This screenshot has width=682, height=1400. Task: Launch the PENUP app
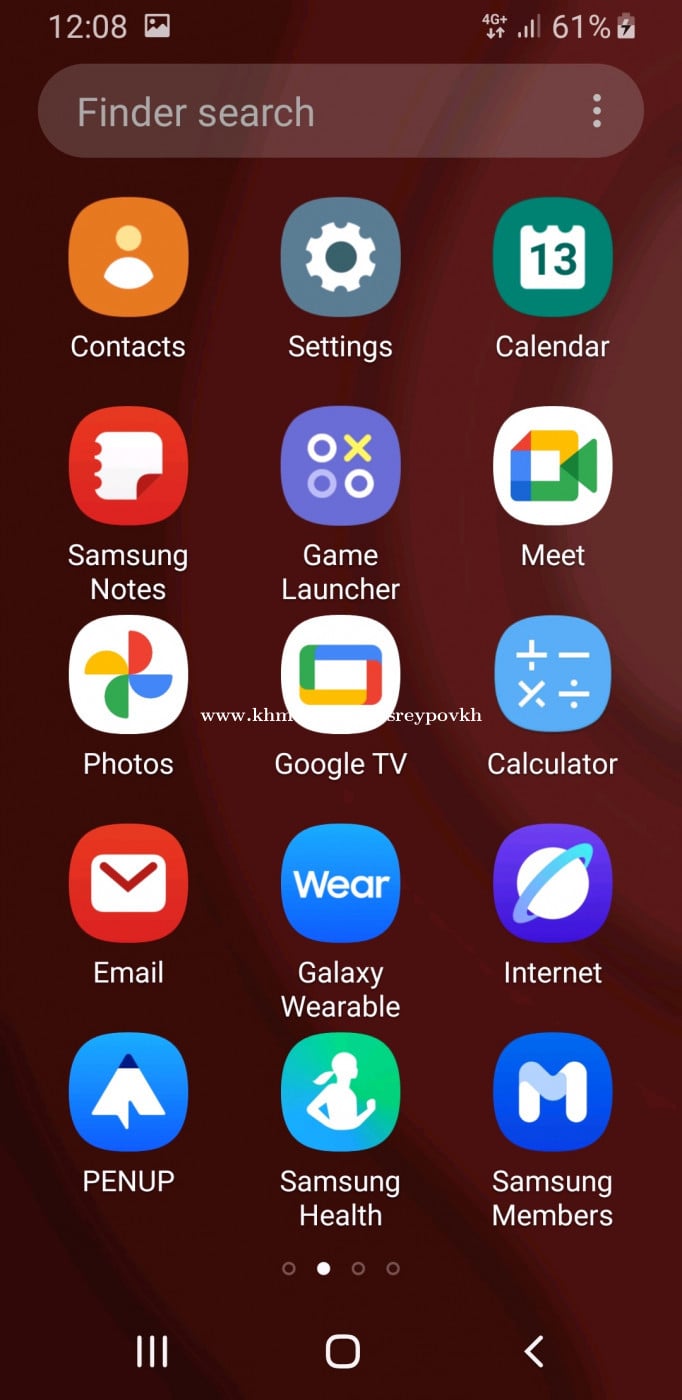128,1092
